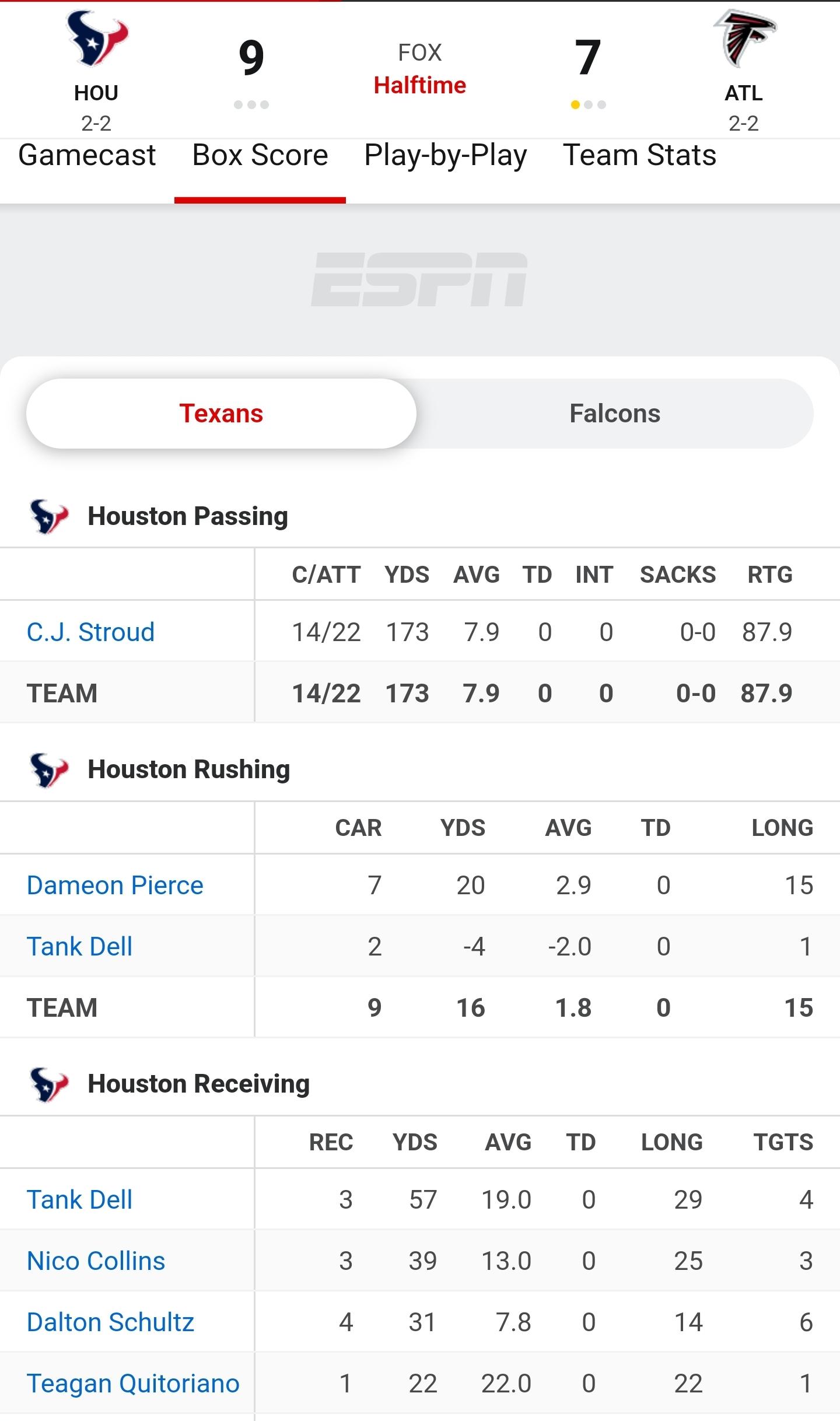
Task: Select the Box Score tab
Action: point(260,156)
